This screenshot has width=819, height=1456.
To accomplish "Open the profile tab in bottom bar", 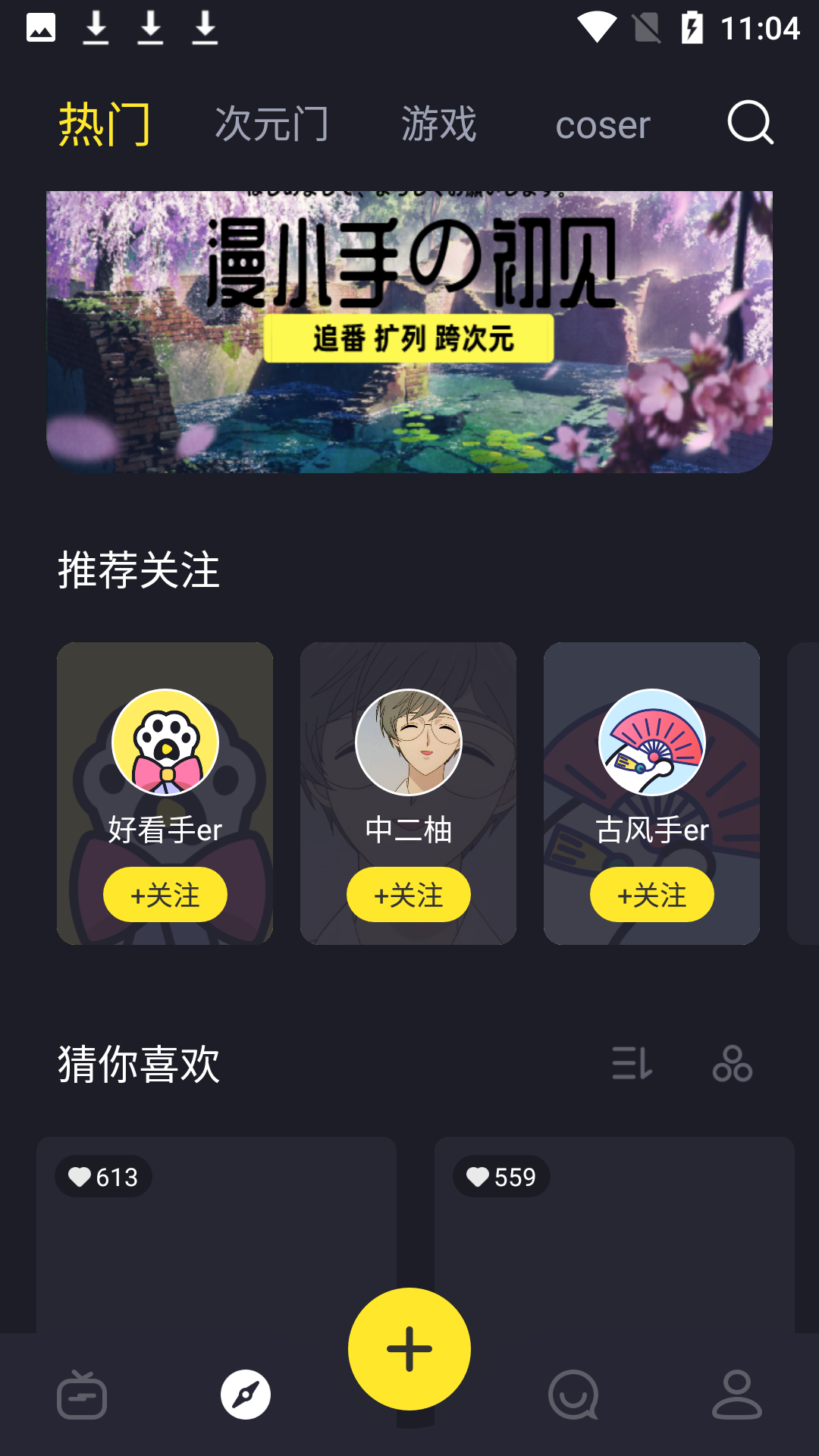I will (x=737, y=1395).
